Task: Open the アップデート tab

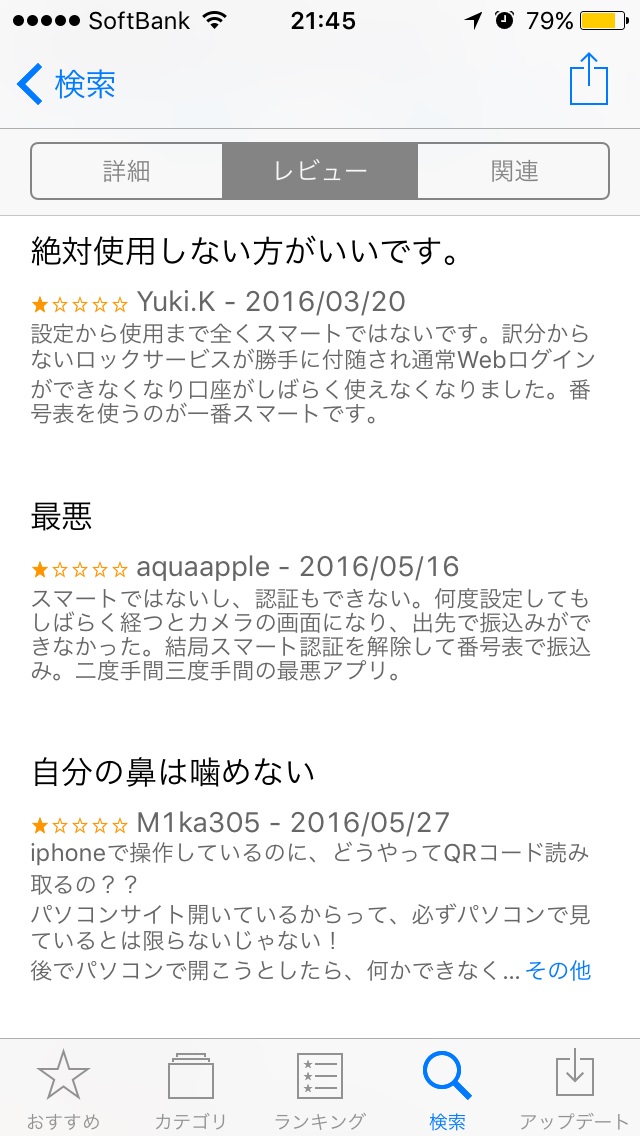Action: 574,1088
